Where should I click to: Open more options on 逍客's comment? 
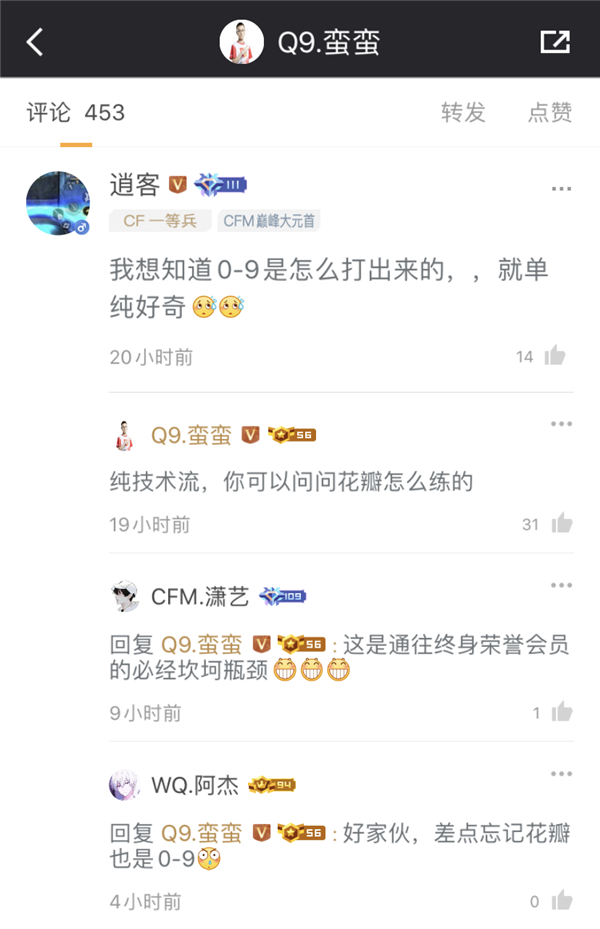[x=561, y=188]
